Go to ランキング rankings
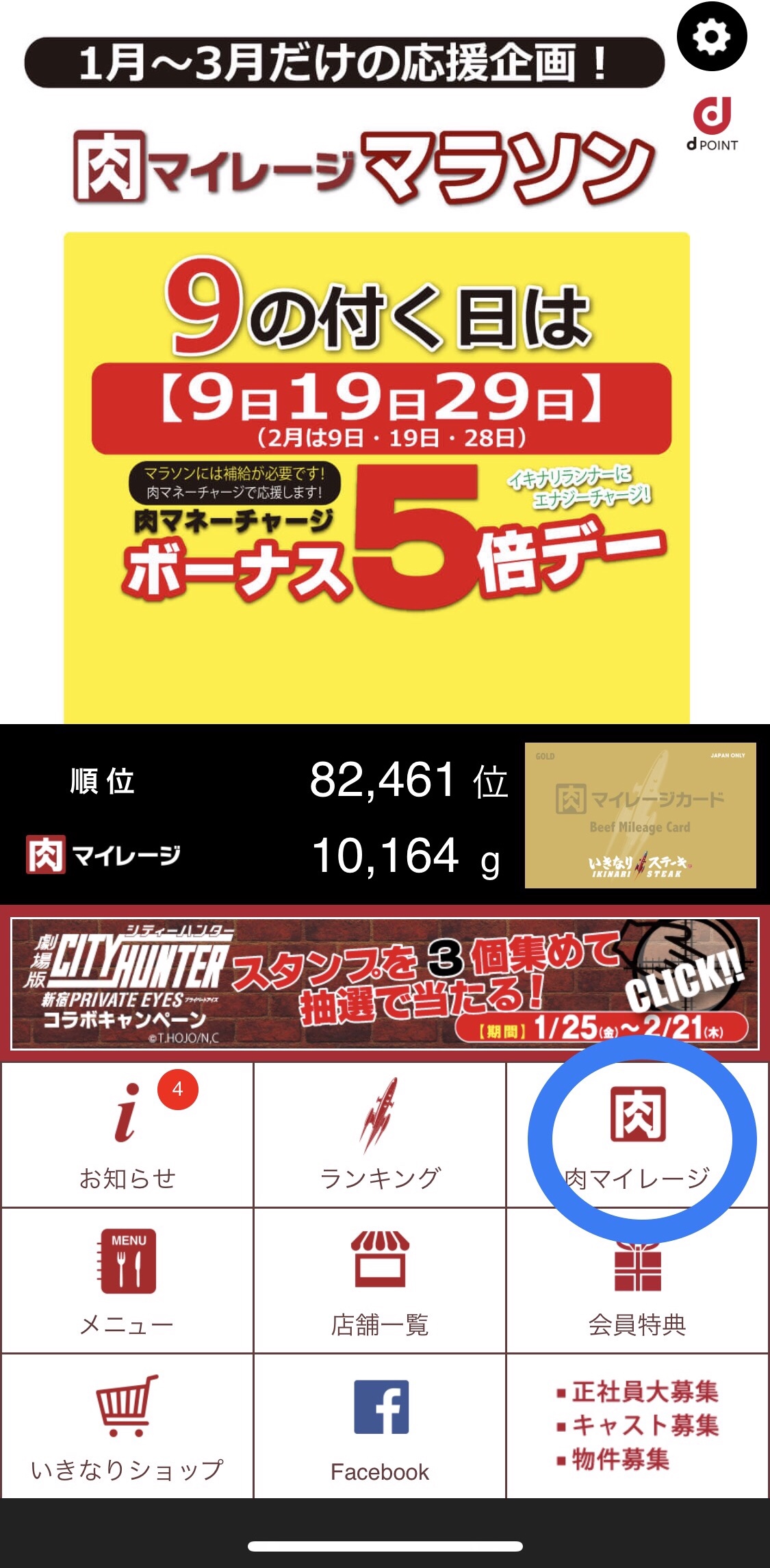This screenshot has height=1568, width=770. pyautogui.click(x=380, y=1135)
